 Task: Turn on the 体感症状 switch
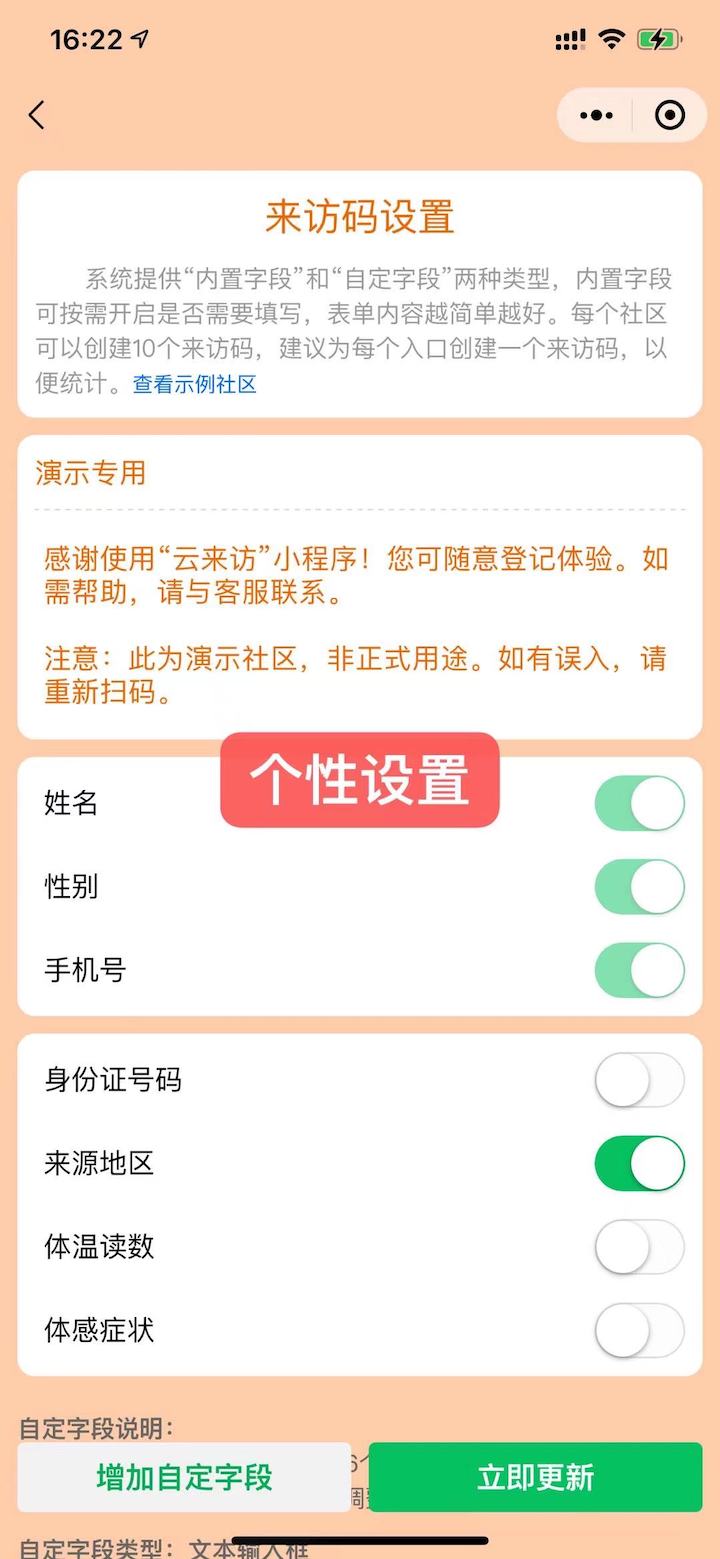pyautogui.click(x=639, y=1330)
